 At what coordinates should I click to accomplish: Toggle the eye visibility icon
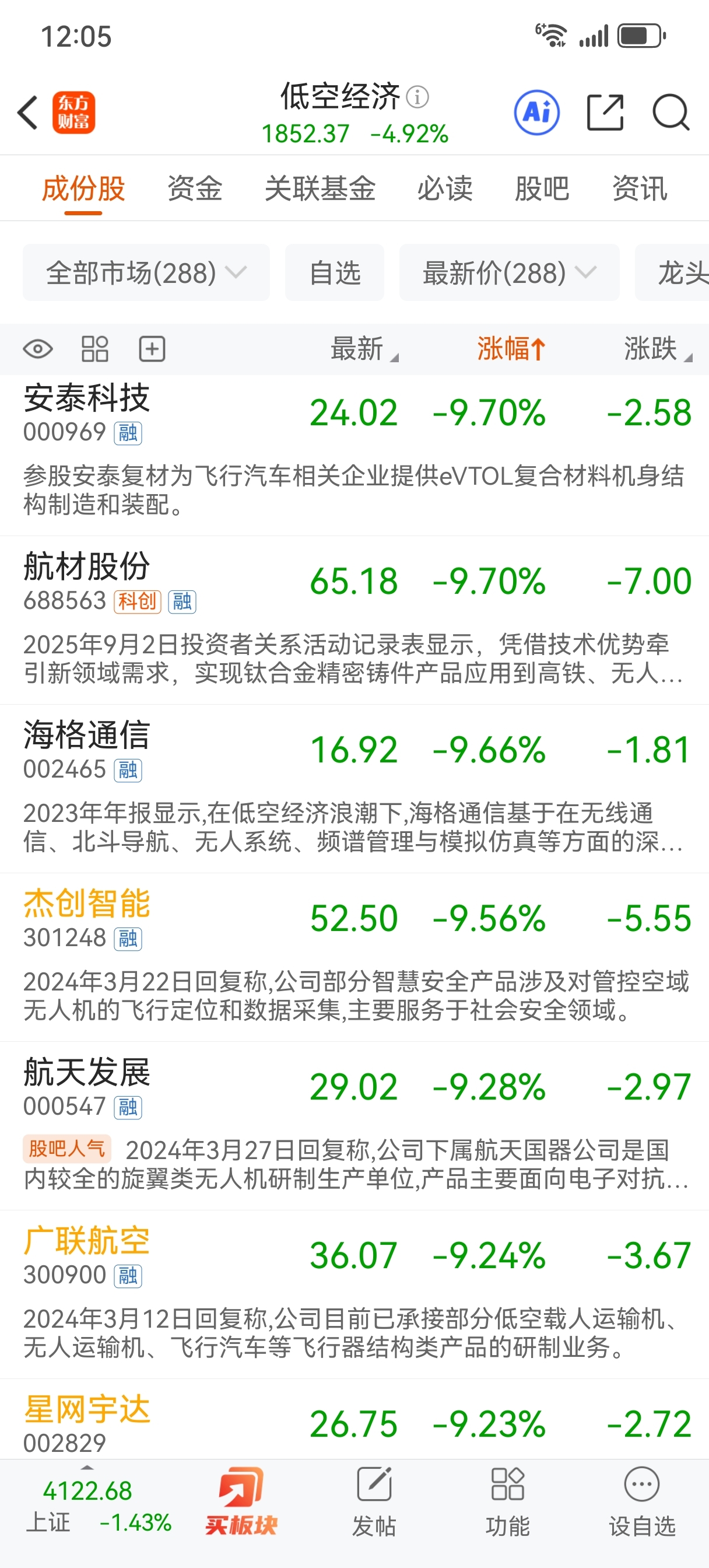click(38, 349)
